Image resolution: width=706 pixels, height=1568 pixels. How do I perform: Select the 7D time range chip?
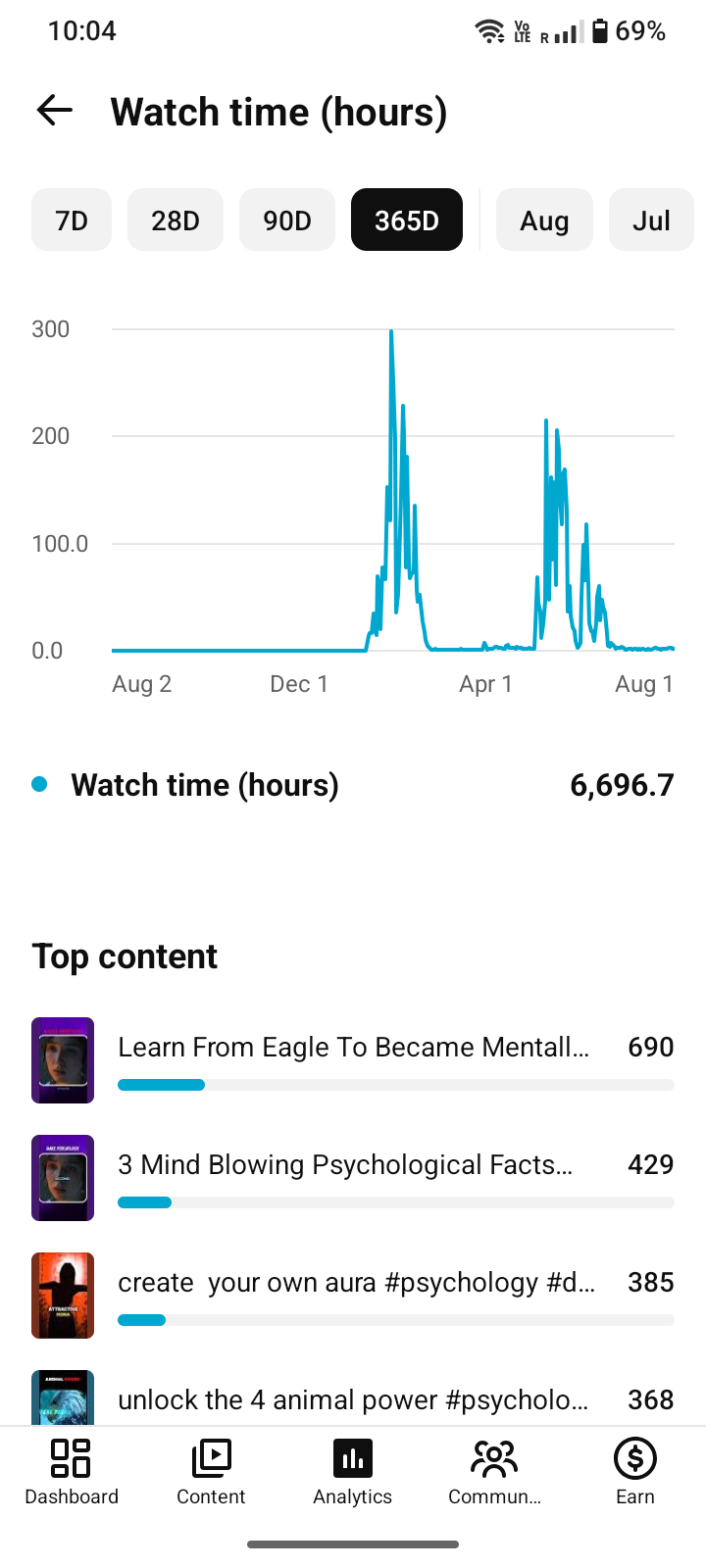click(72, 220)
